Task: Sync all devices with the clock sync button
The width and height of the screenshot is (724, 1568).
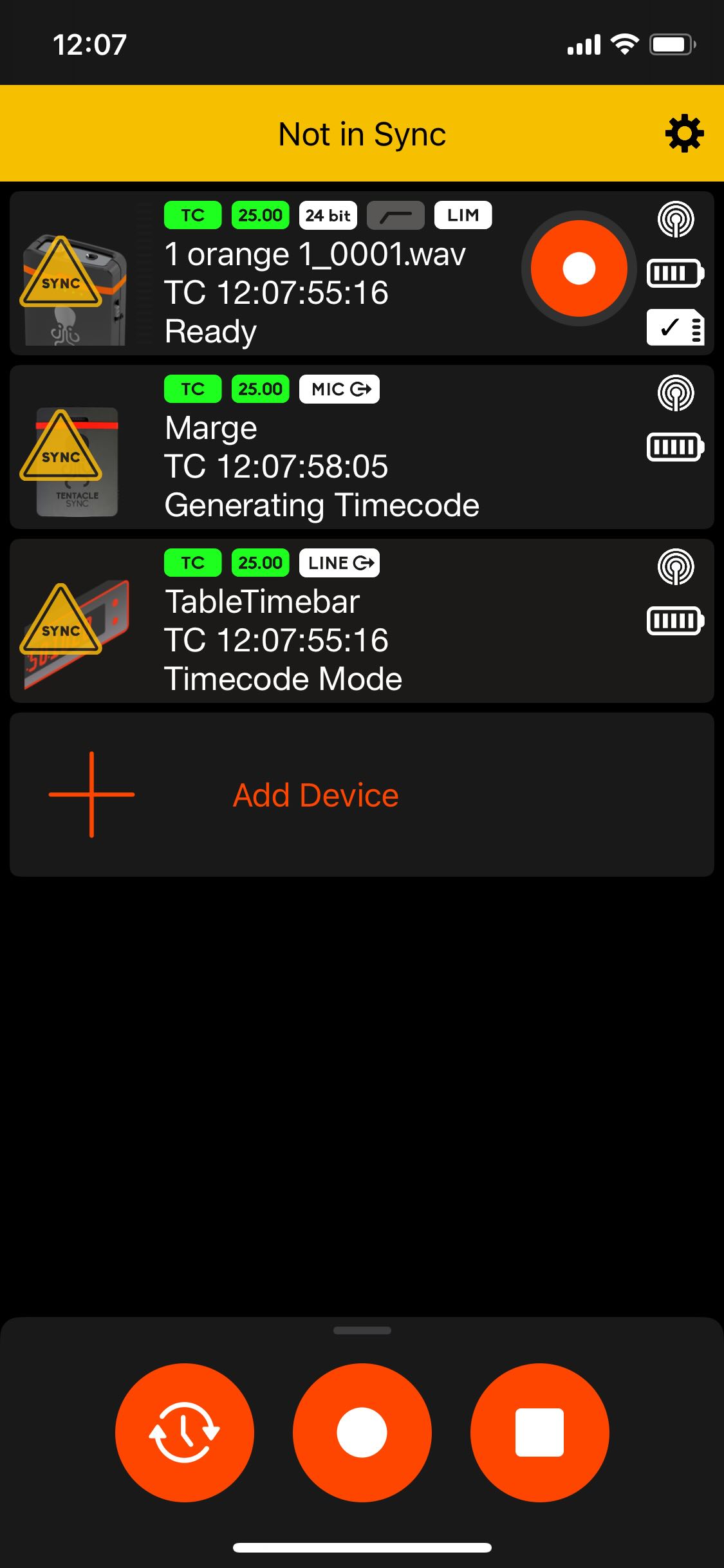Action: (185, 1432)
